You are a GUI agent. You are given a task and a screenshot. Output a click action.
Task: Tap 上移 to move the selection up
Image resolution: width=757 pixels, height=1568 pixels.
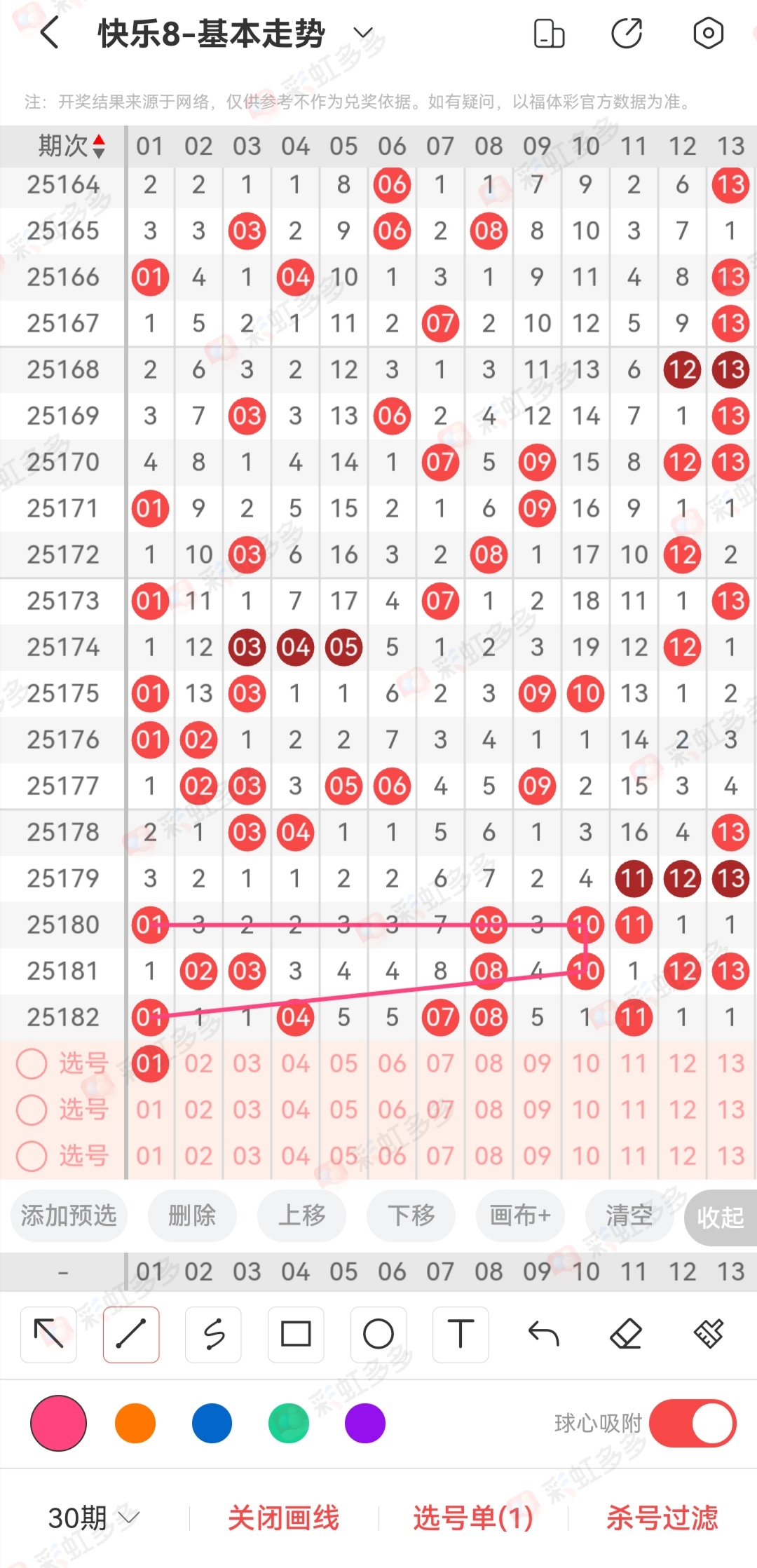click(301, 1215)
